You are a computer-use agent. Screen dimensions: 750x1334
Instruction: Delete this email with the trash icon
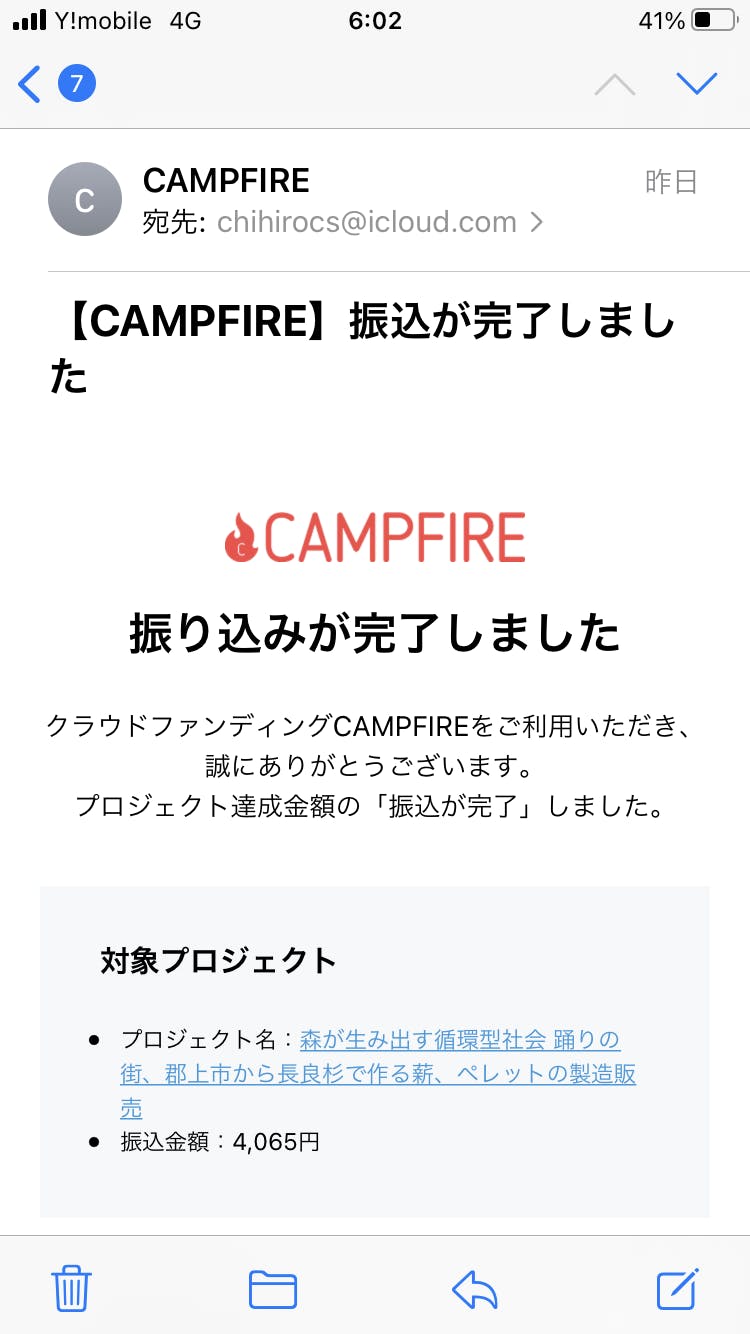click(x=71, y=1289)
